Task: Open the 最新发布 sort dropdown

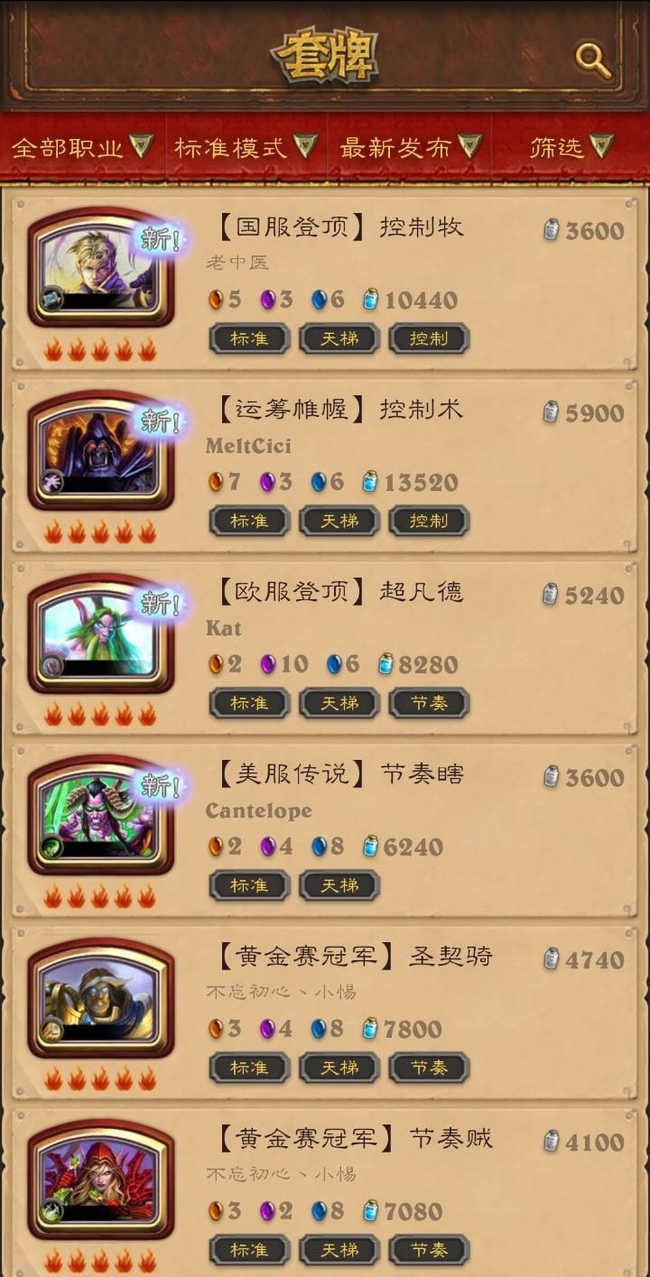Action: [411, 148]
